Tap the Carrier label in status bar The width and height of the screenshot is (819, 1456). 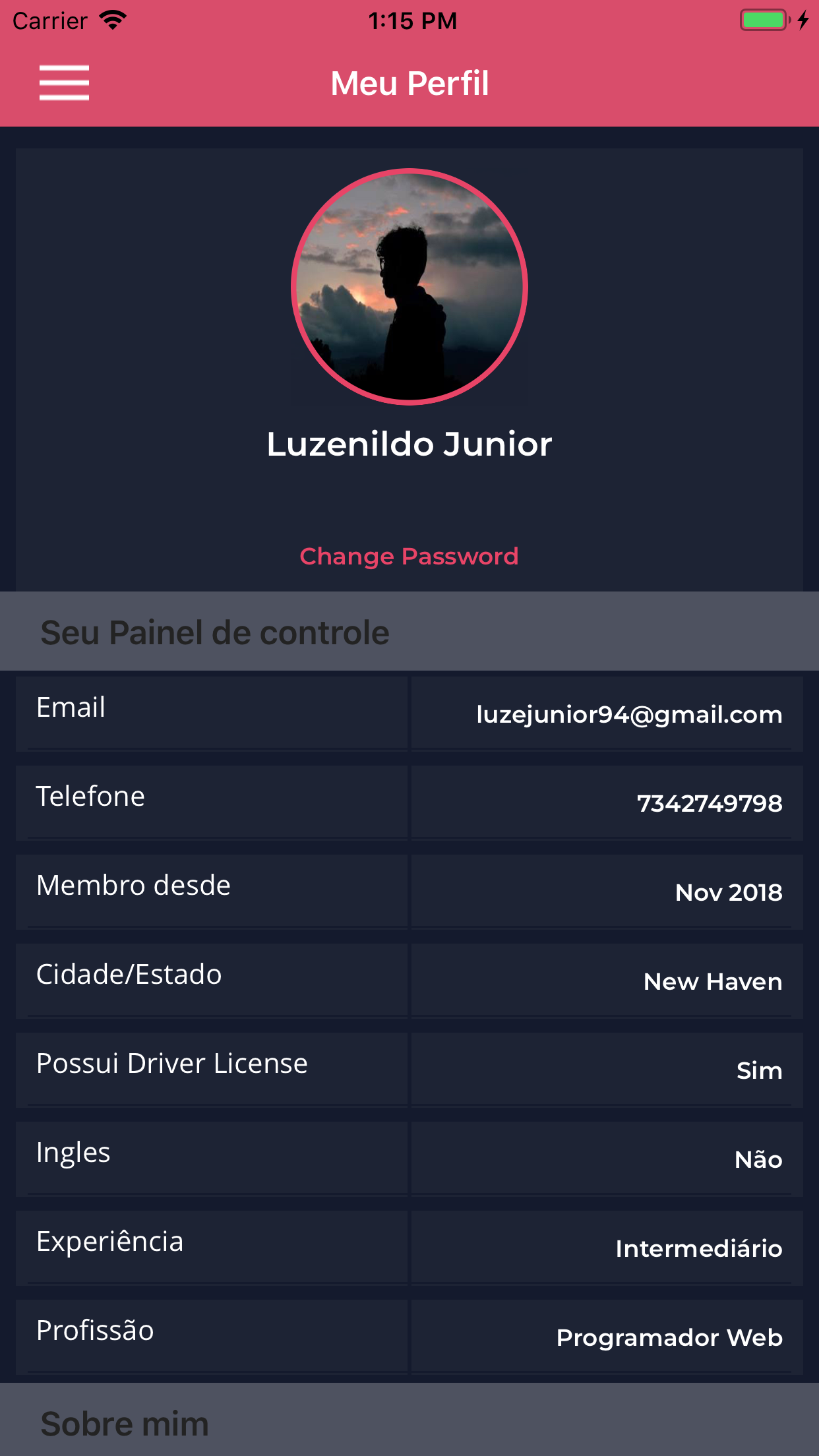(x=49, y=20)
